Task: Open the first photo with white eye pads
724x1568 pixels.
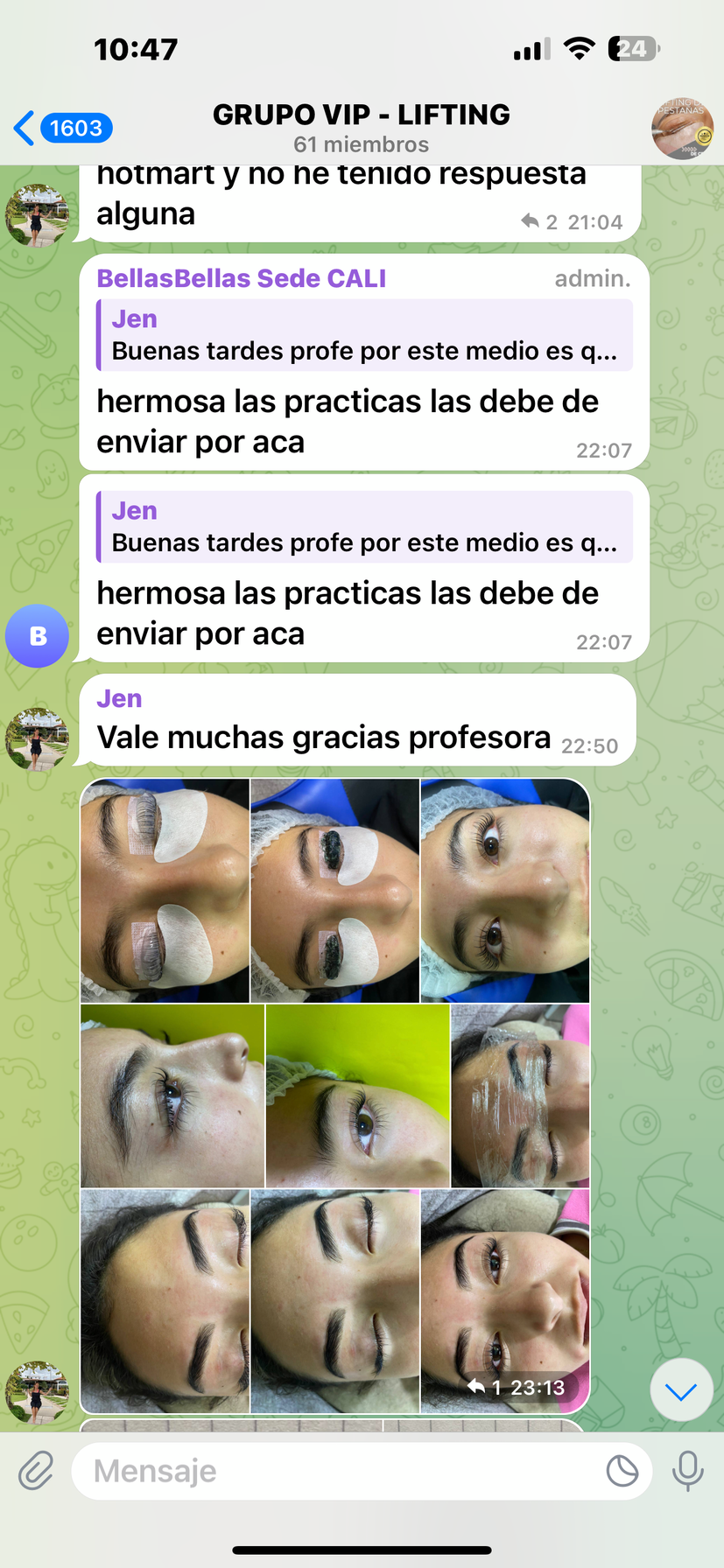Action: (x=165, y=890)
